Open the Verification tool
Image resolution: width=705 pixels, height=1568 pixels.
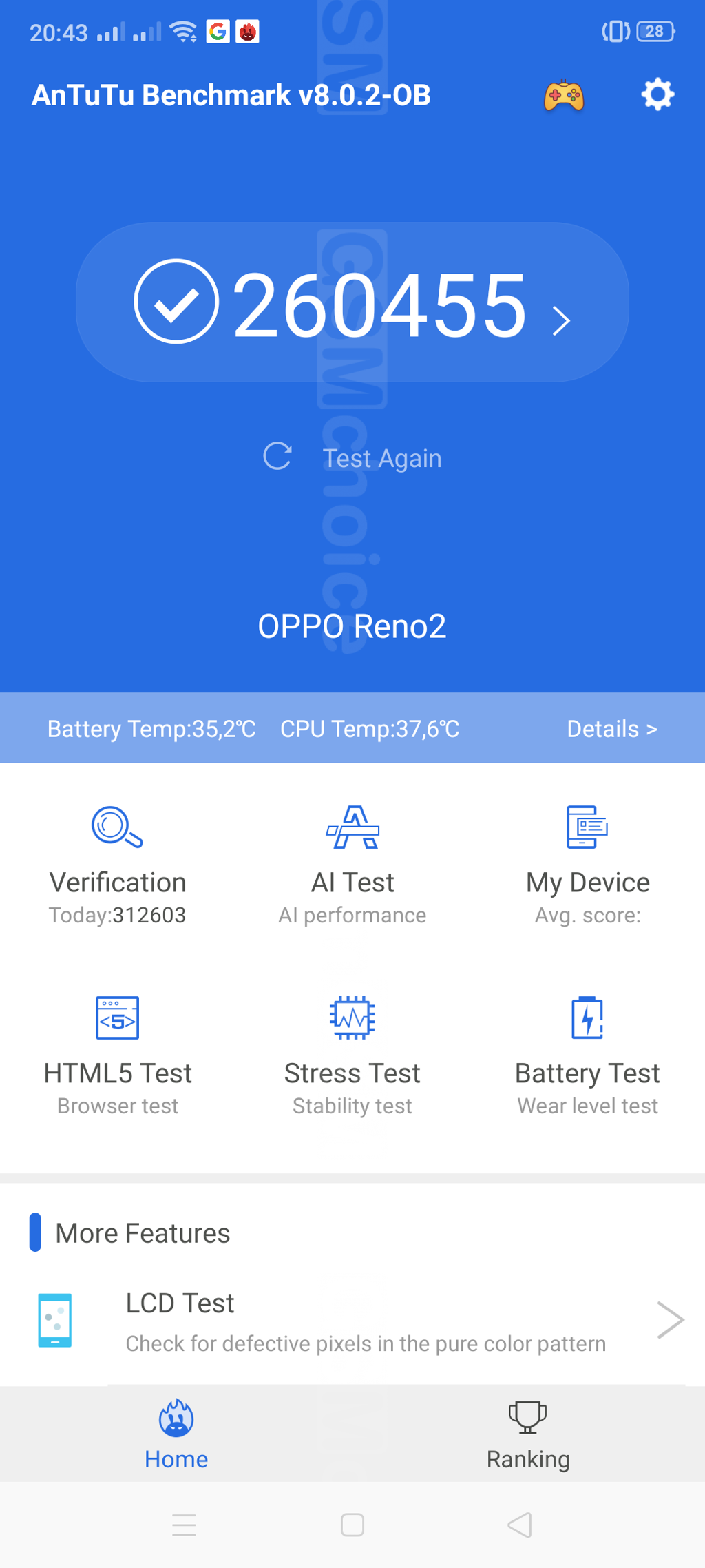118,865
